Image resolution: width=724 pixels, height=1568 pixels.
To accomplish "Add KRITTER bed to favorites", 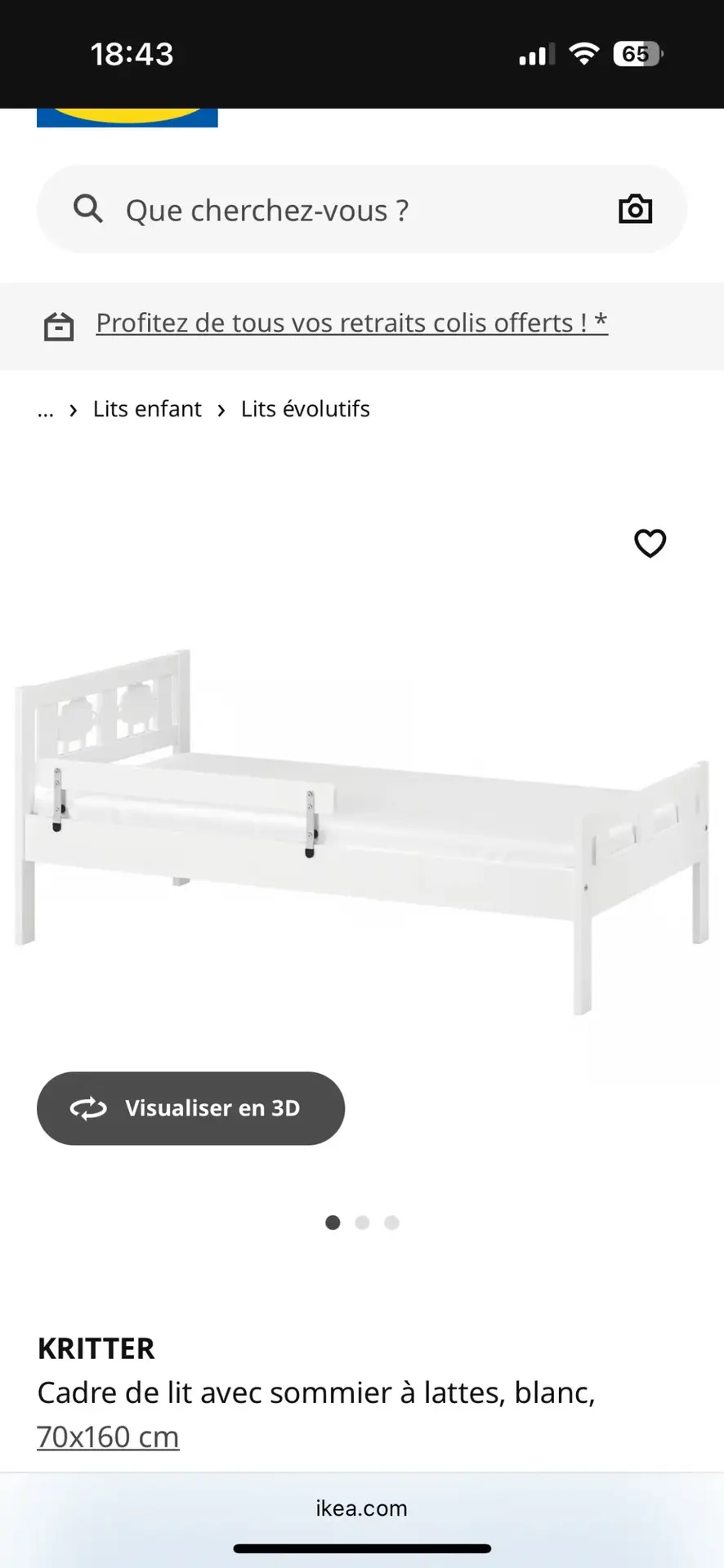I will click(x=650, y=543).
